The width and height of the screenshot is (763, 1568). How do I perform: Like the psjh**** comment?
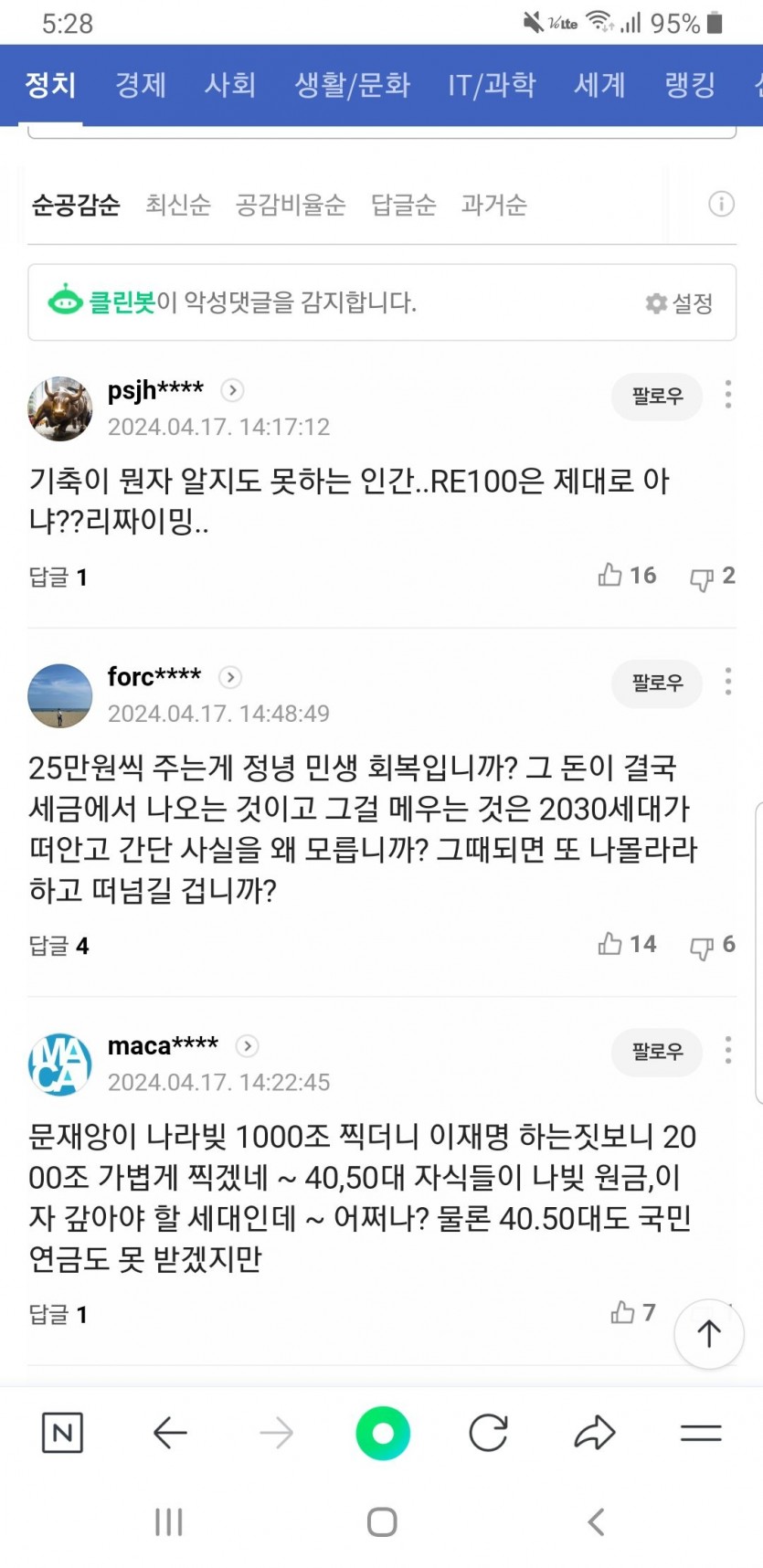[610, 575]
